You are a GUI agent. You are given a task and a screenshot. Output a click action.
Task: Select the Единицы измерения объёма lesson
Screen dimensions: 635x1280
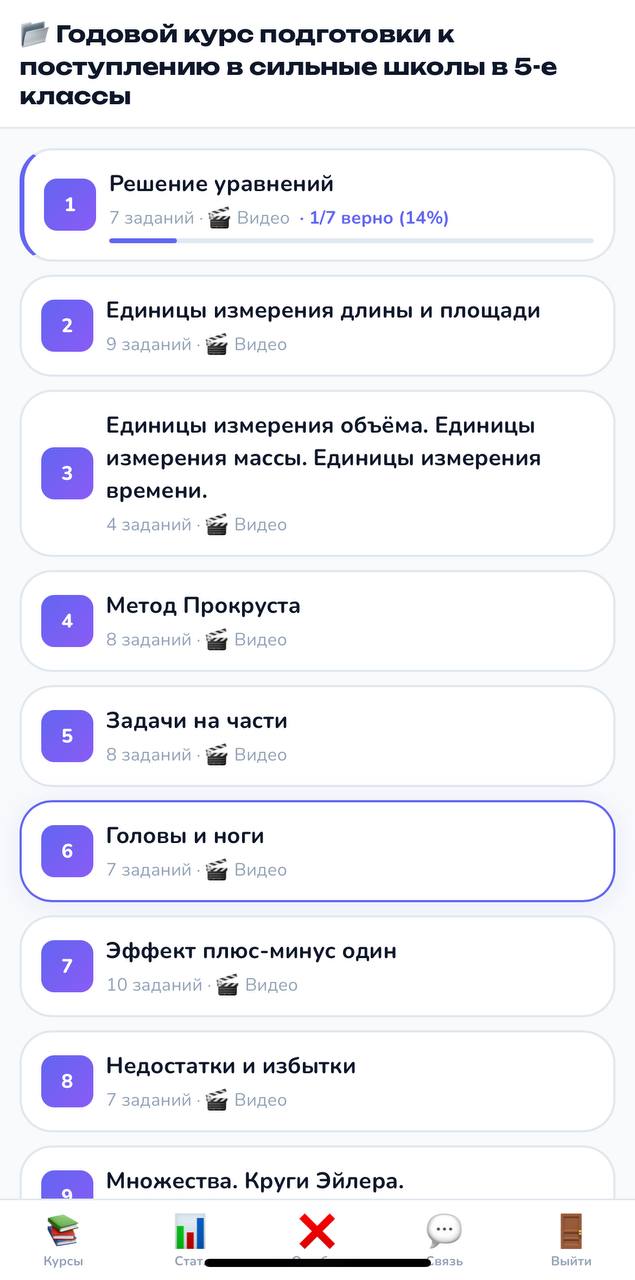click(x=317, y=473)
